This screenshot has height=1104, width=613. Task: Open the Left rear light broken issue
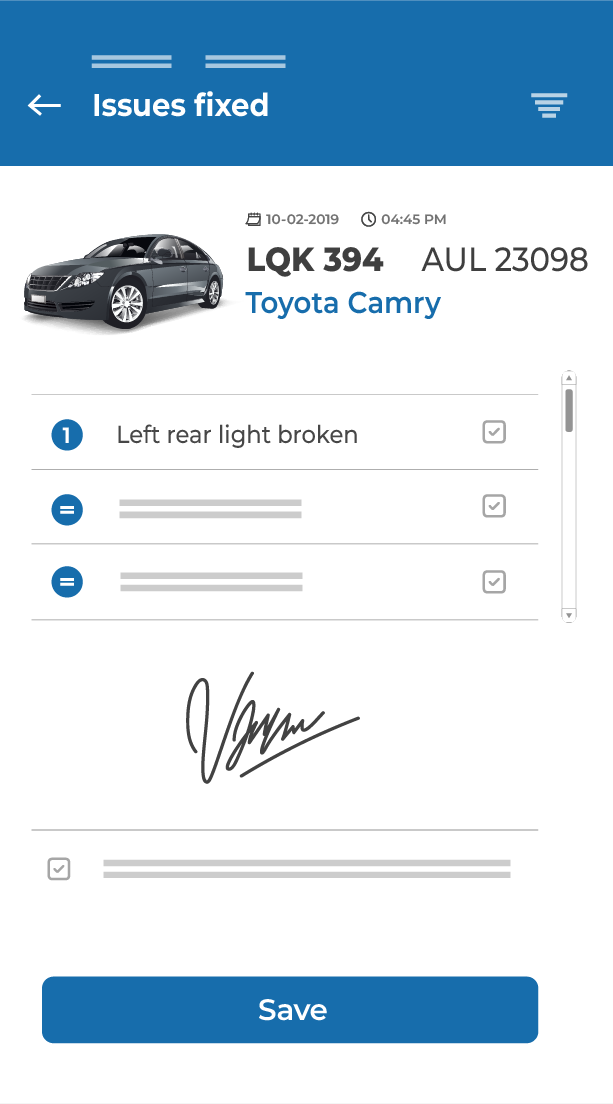pyautogui.click(x=237, y=435)
